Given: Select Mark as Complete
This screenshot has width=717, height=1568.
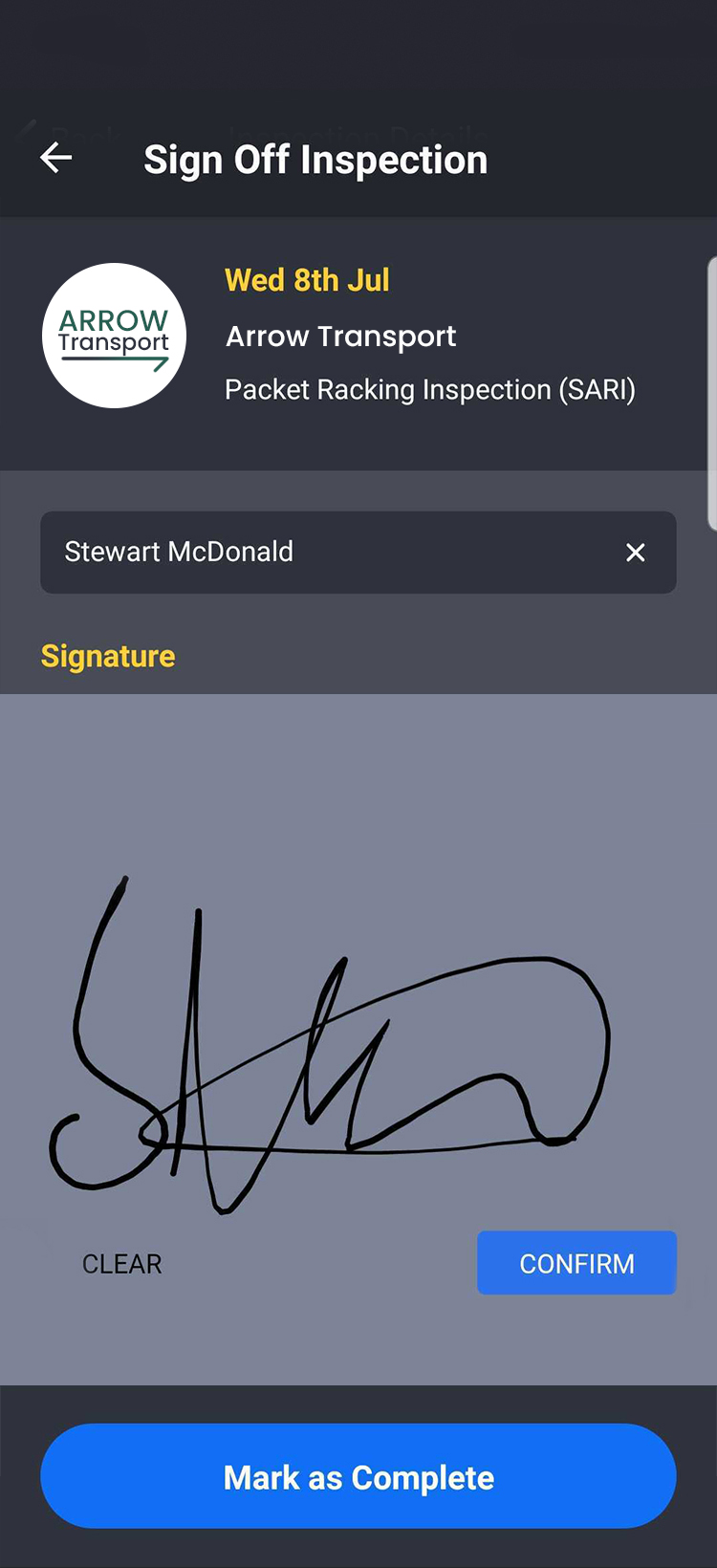Looking at the screenshot, I should [x=358, y=1476].
